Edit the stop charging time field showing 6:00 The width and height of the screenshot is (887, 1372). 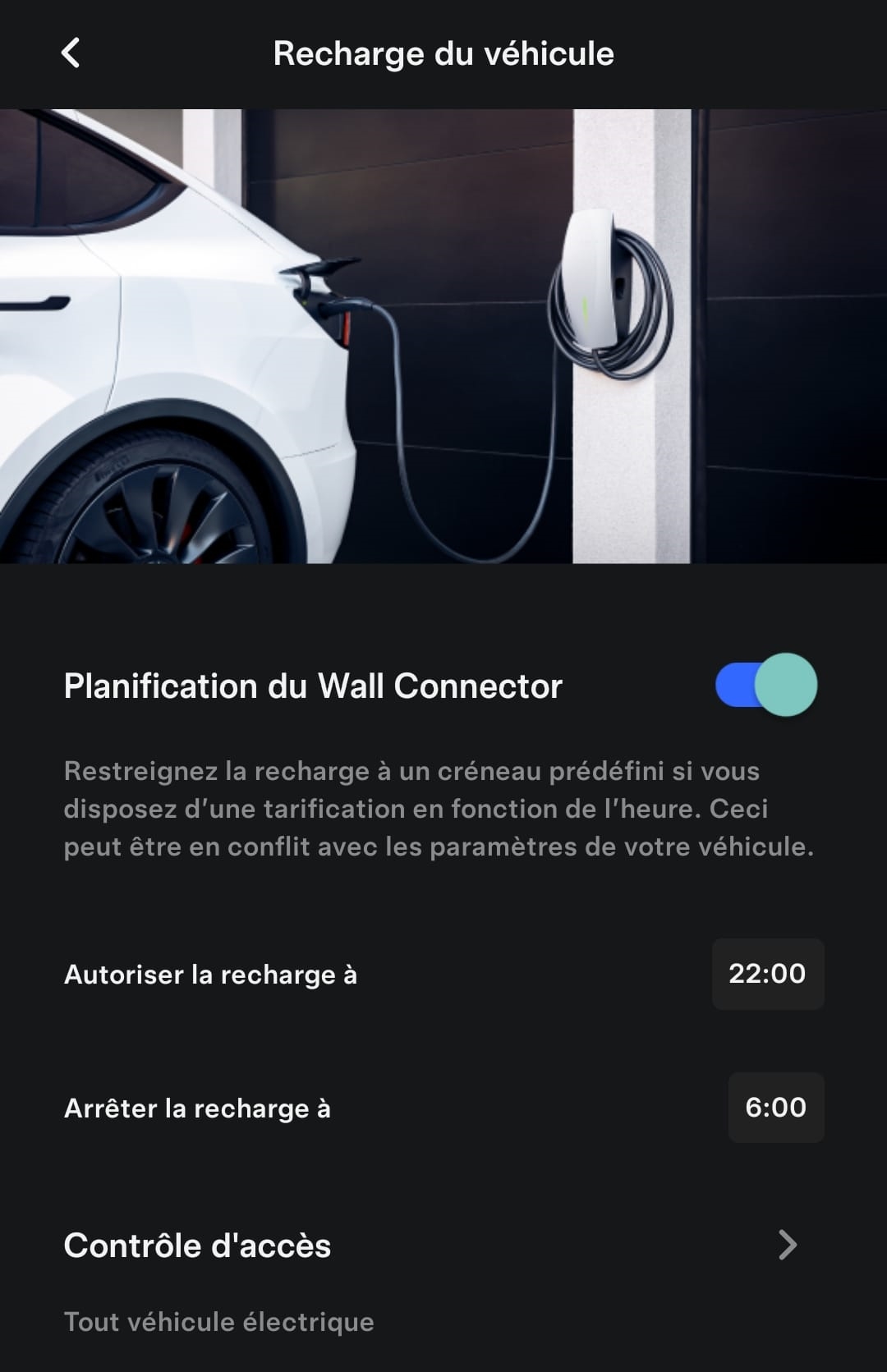coord(775,1108)
